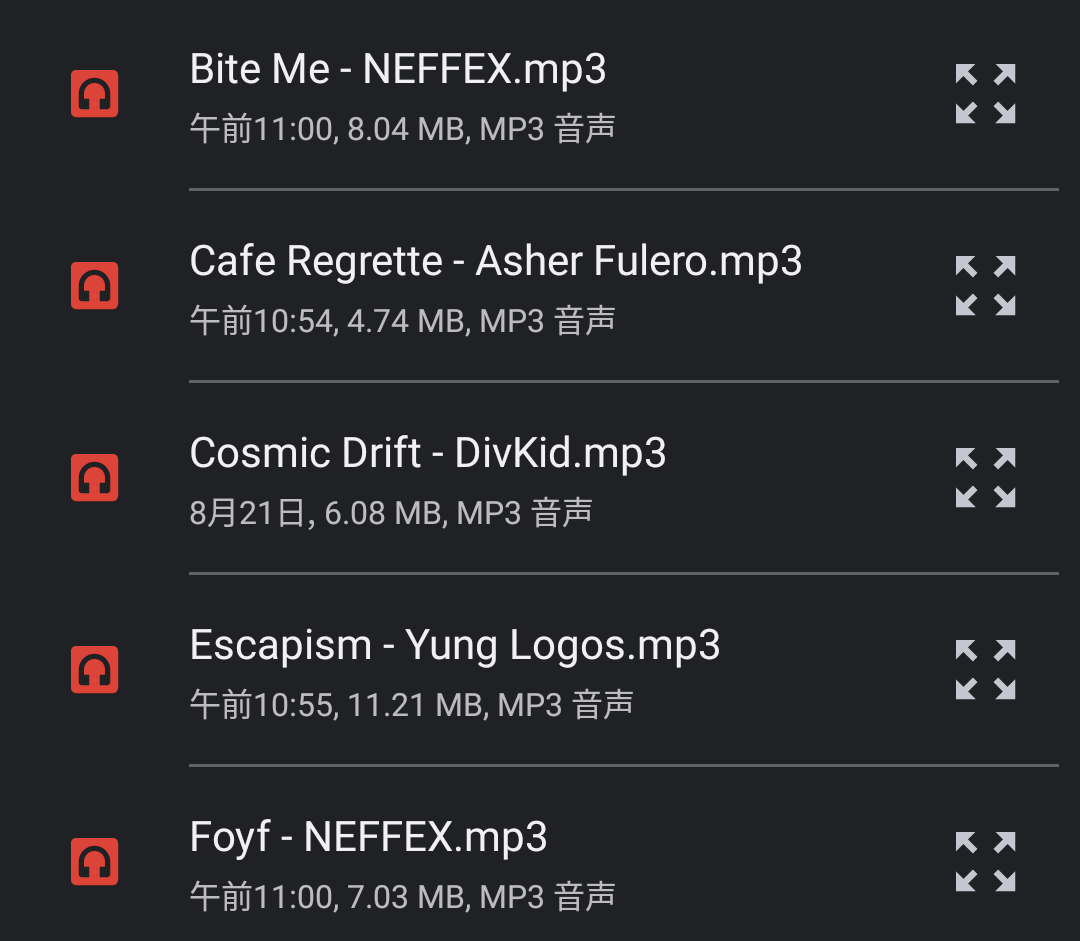This screenshot has width=1080, height=941.
Task: Open Escapism - Yung Logos.mp3
Action: click(455, 646)
